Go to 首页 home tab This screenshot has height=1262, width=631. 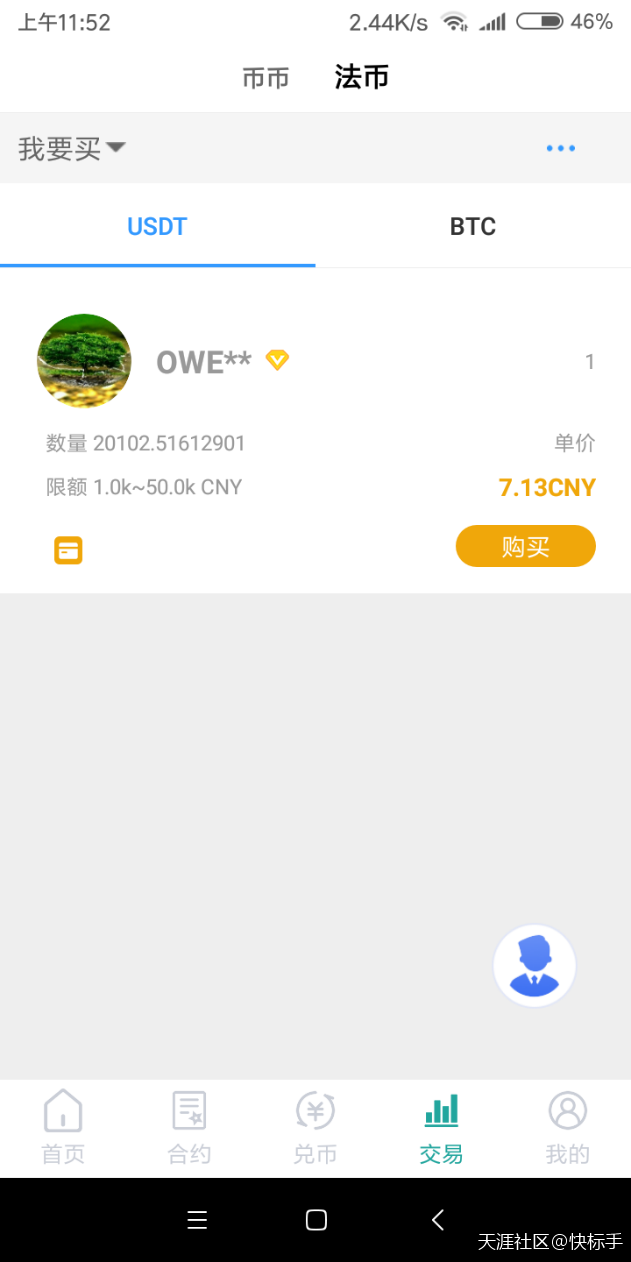[63, 1128]
